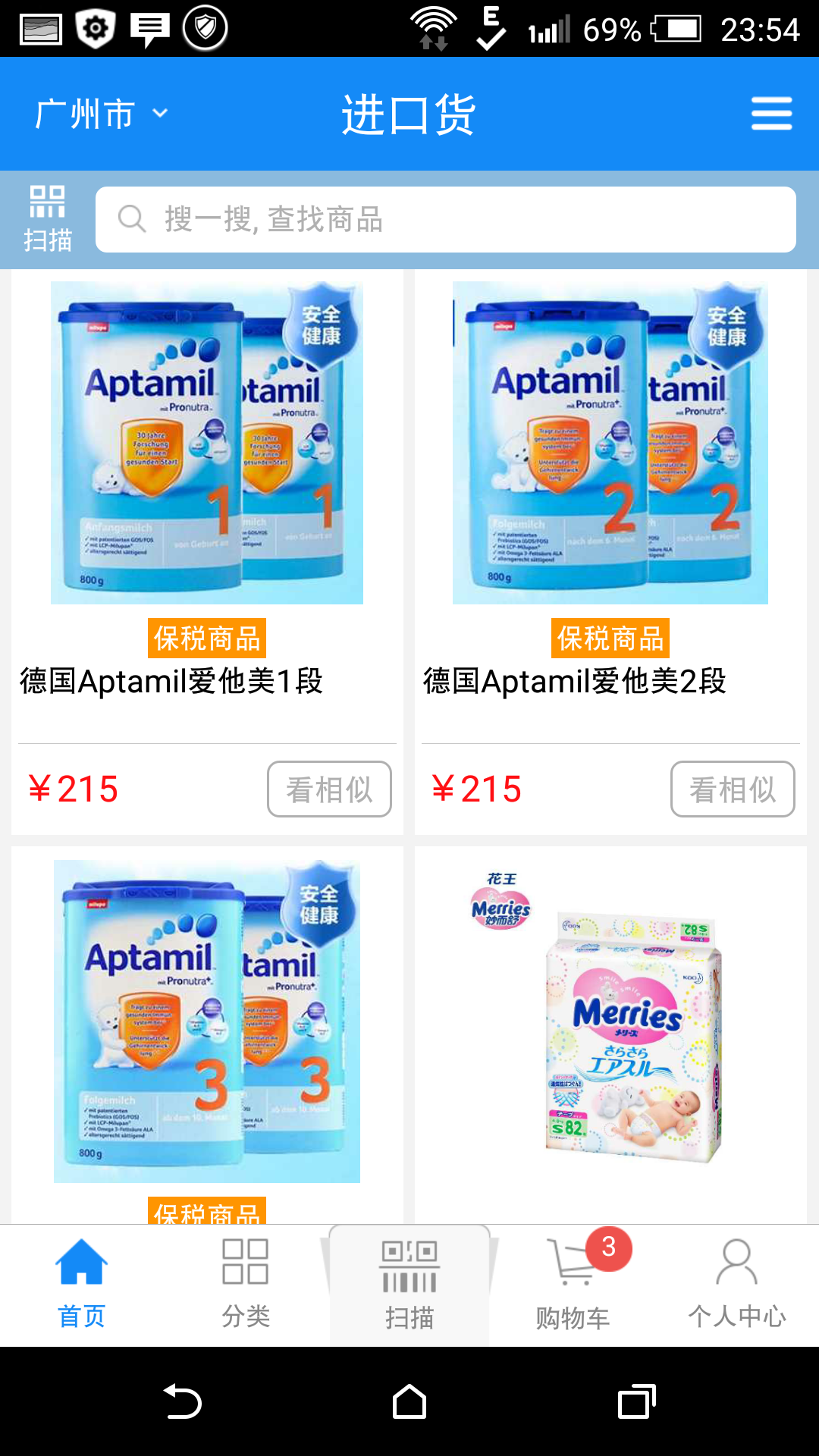Open the Aptamil 2段 product card

pyautogui.click(x=610, y=552)
